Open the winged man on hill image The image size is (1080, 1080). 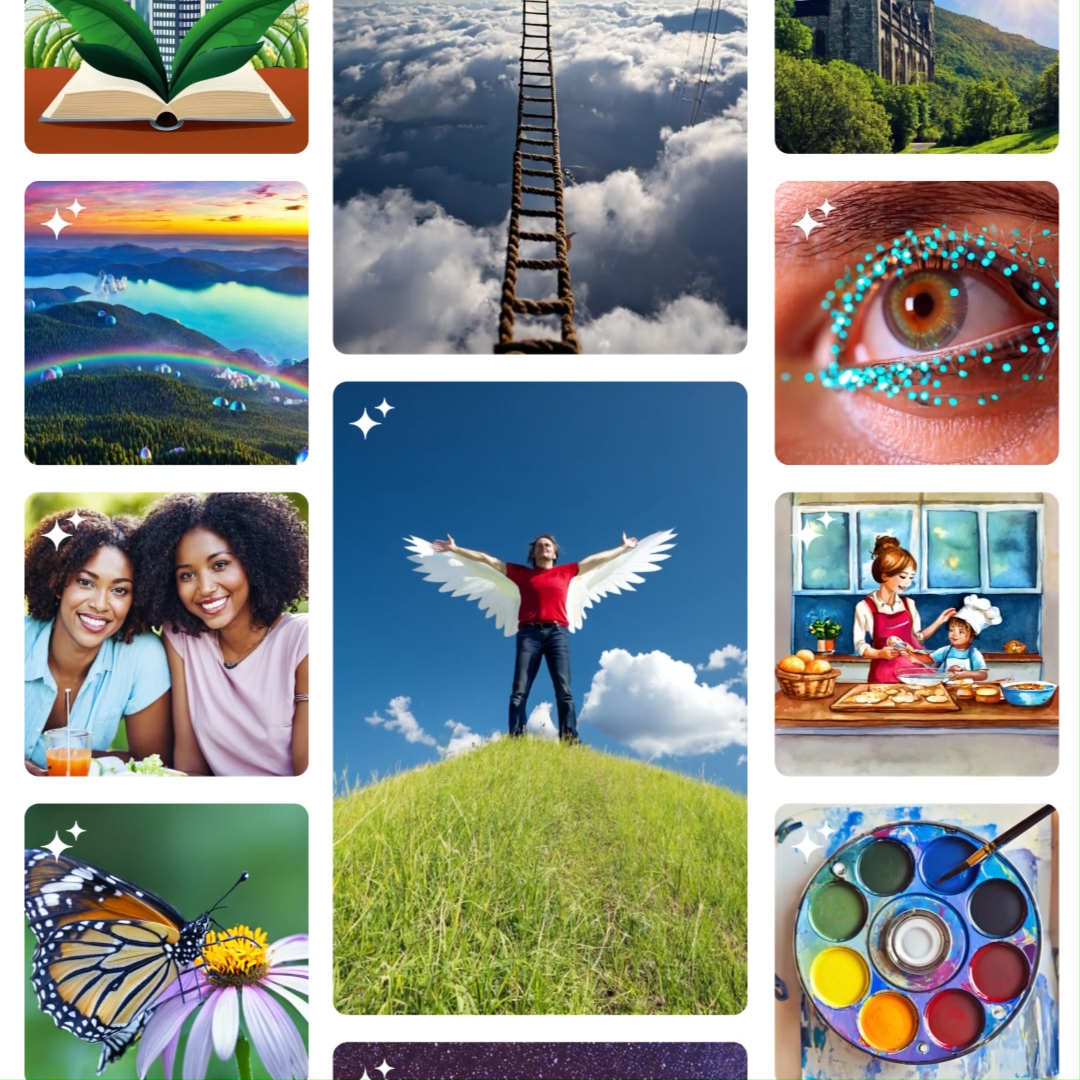[540, 698]
